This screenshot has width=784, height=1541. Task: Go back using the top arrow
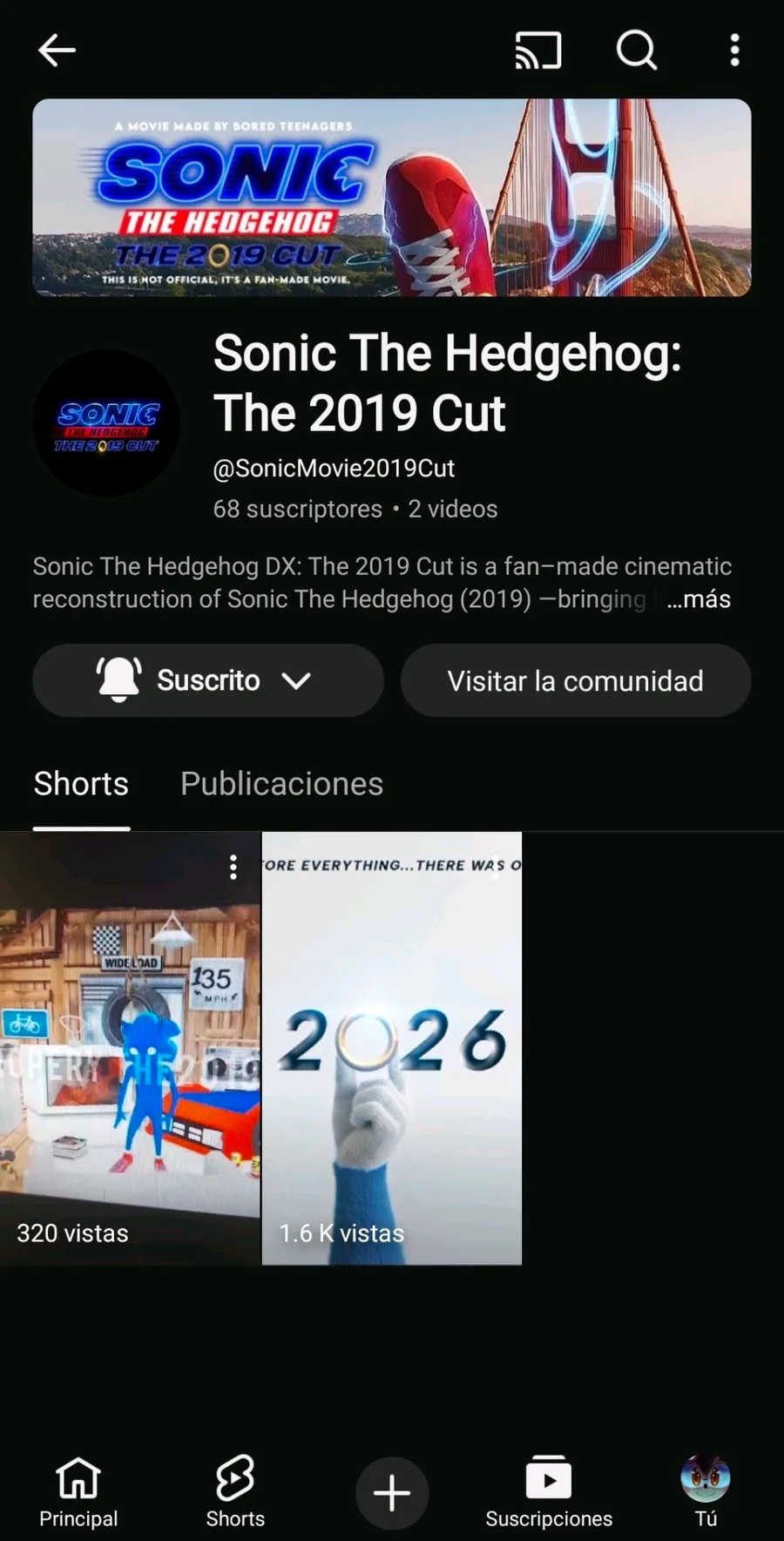(57, 51)
